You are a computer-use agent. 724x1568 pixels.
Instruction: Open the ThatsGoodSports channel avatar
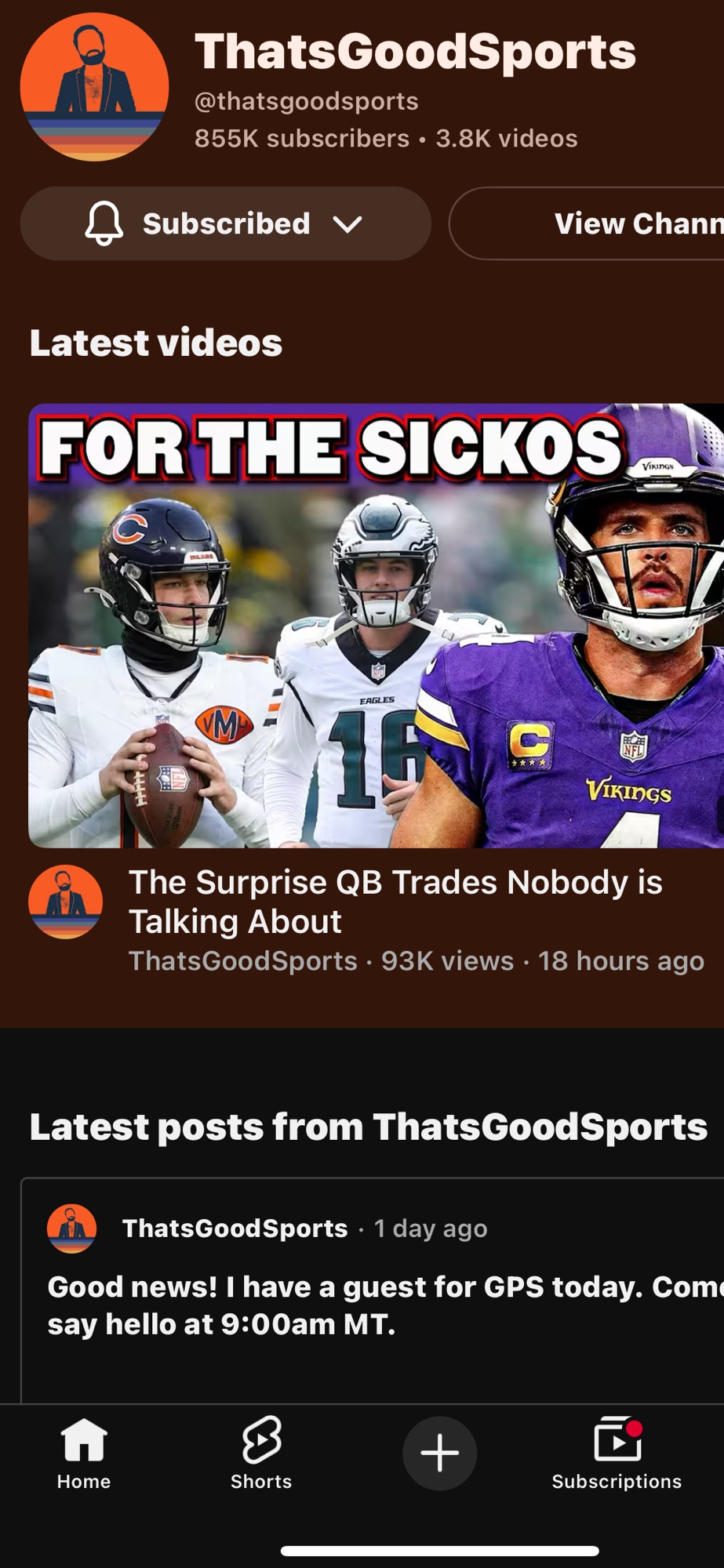pos(94,87)
